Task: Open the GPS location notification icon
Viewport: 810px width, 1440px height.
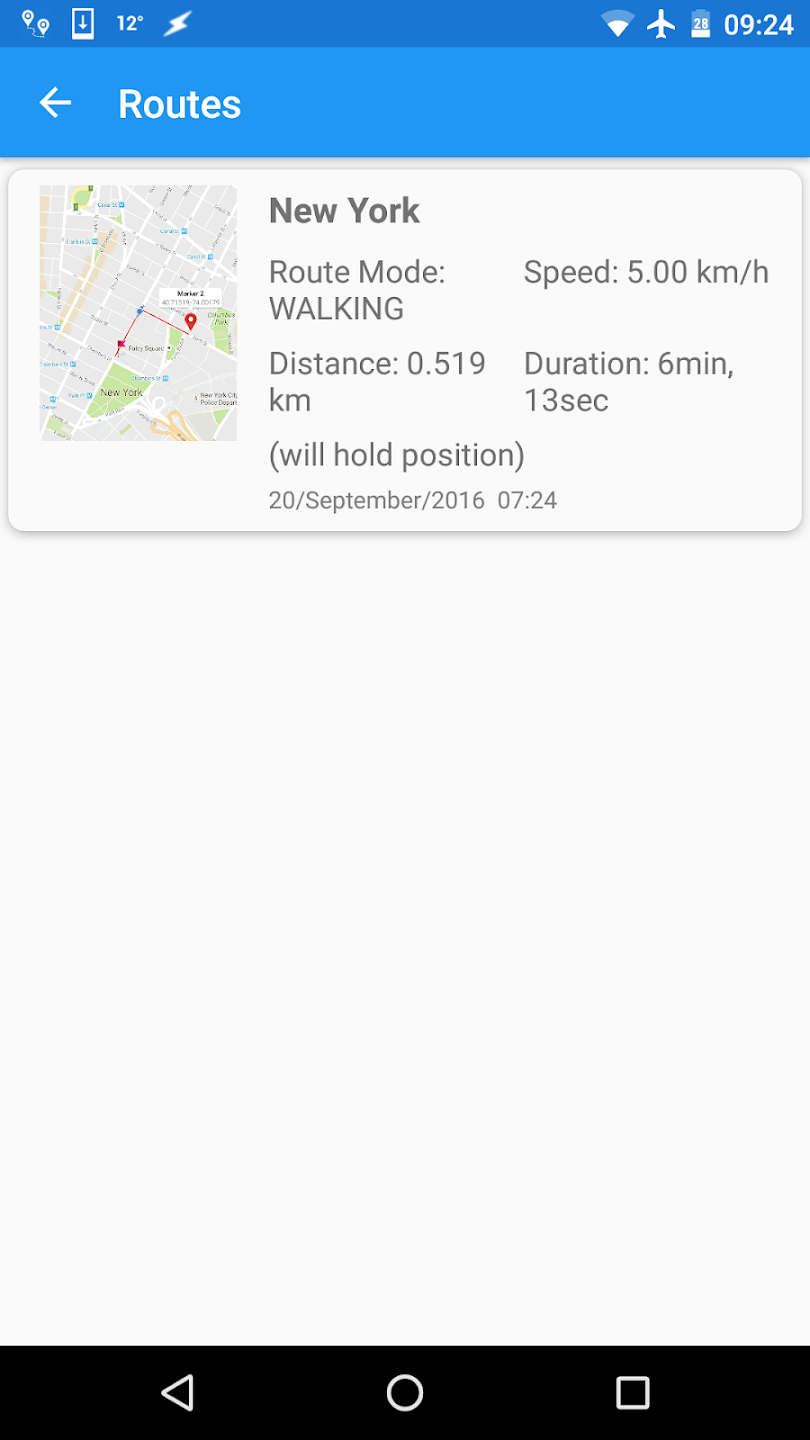Action: [34, 23]
